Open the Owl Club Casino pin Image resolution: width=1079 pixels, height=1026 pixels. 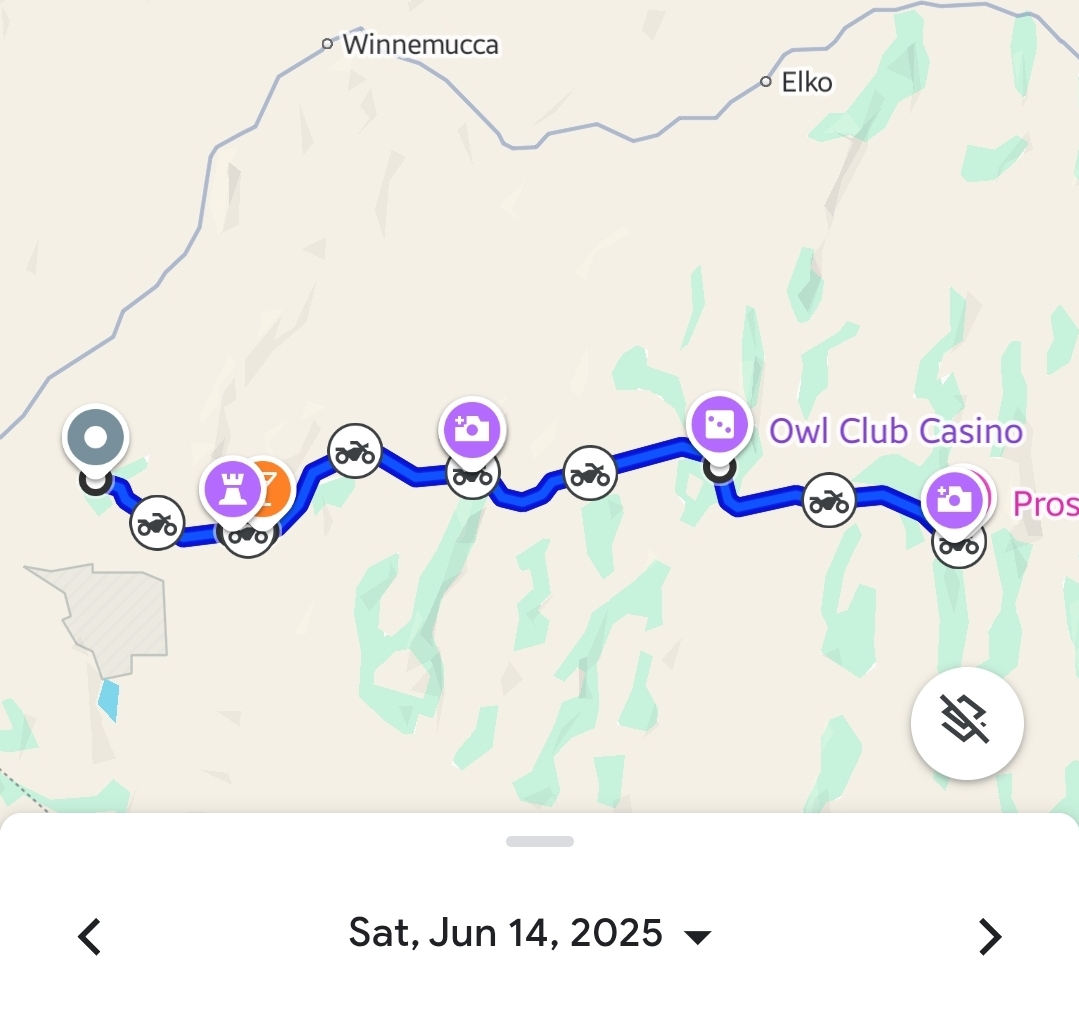pyautogui.click(x=719, y=424)
